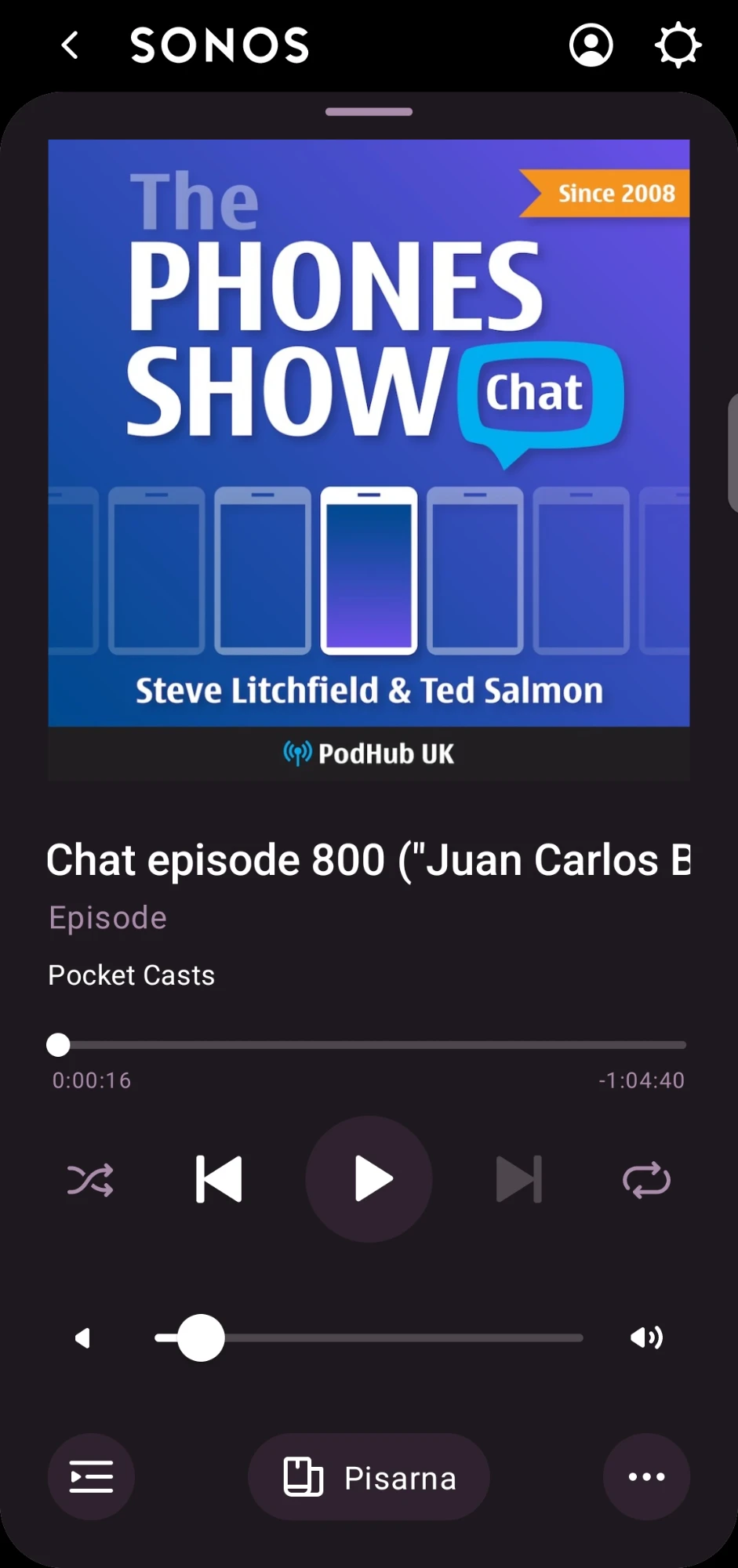Toggle repeat mode

tap(646, 1179)
